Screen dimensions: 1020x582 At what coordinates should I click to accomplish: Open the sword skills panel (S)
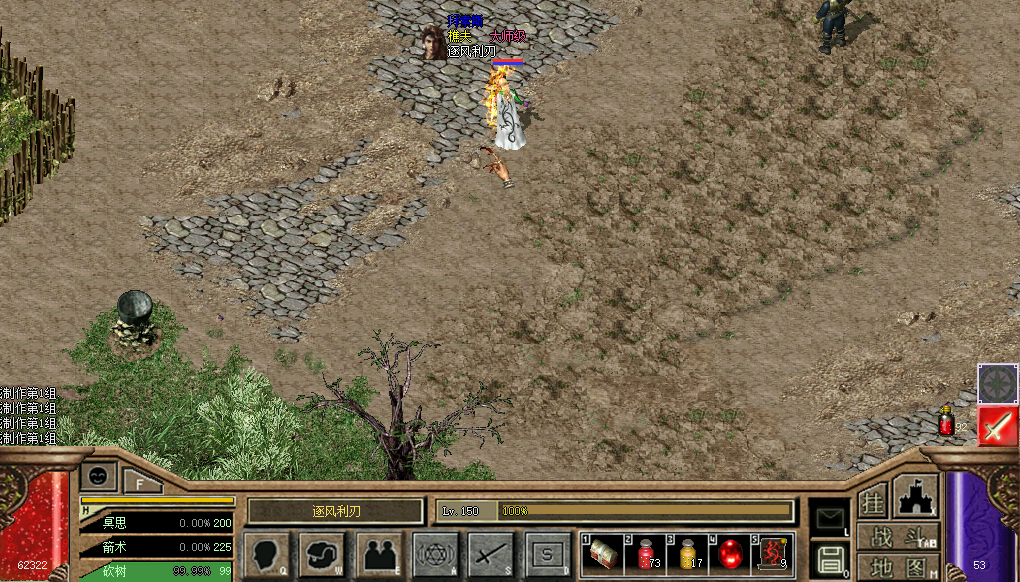pyautogui.click(x=491, y=554)
